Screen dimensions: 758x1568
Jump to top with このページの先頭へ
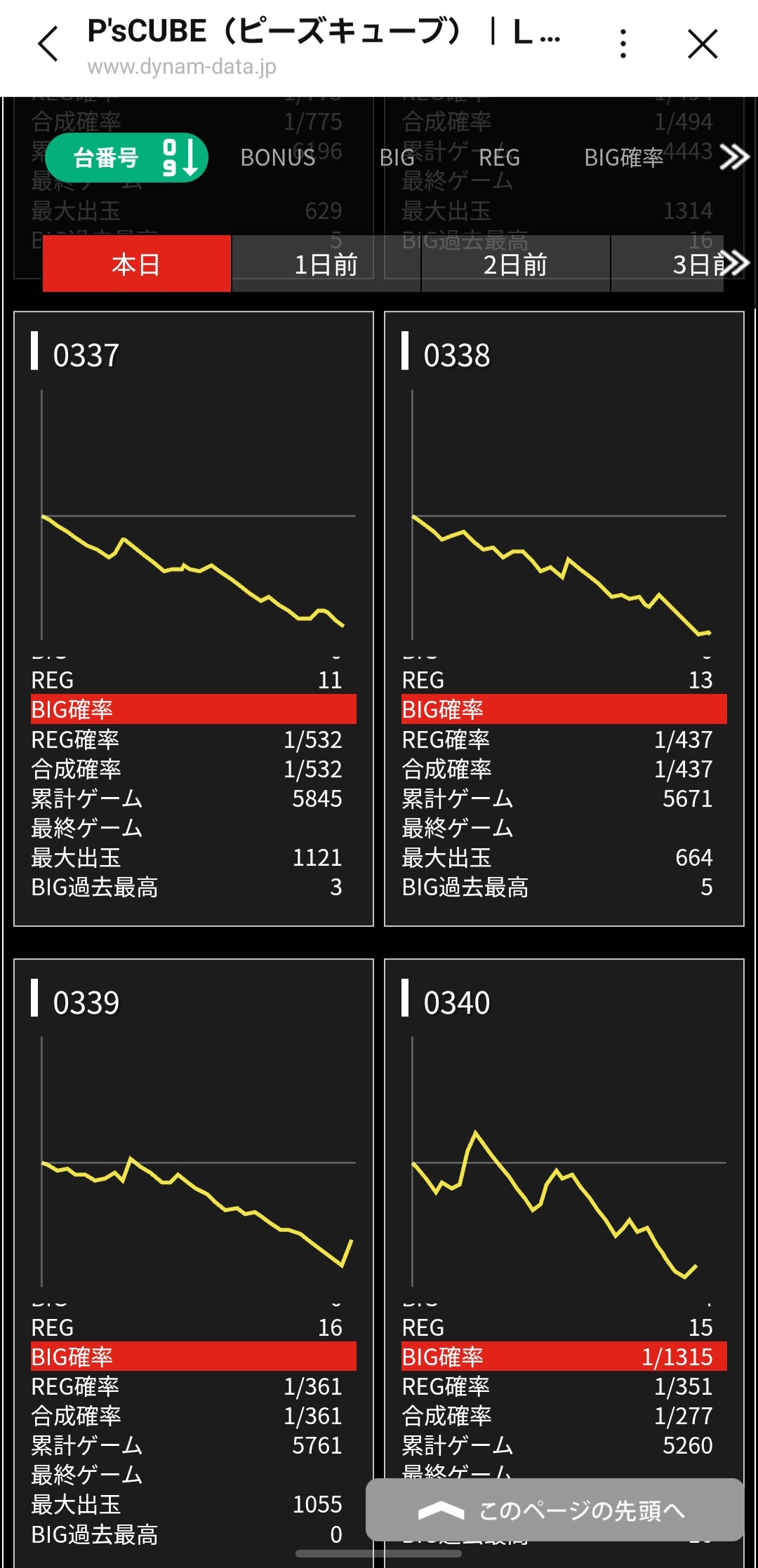click(x=554, y=1510)
